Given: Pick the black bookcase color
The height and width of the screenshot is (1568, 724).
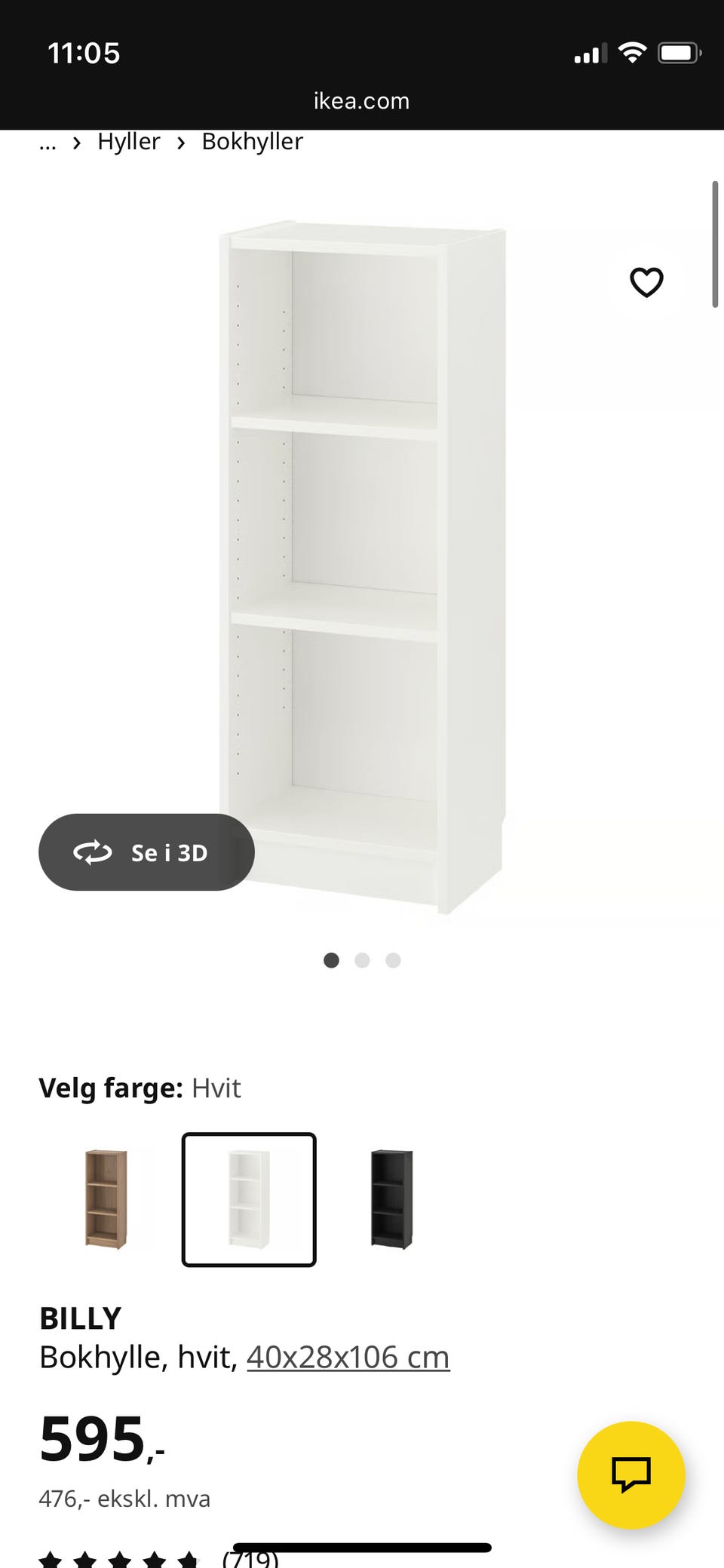Looking at the screenshot, I should 391,1199.
